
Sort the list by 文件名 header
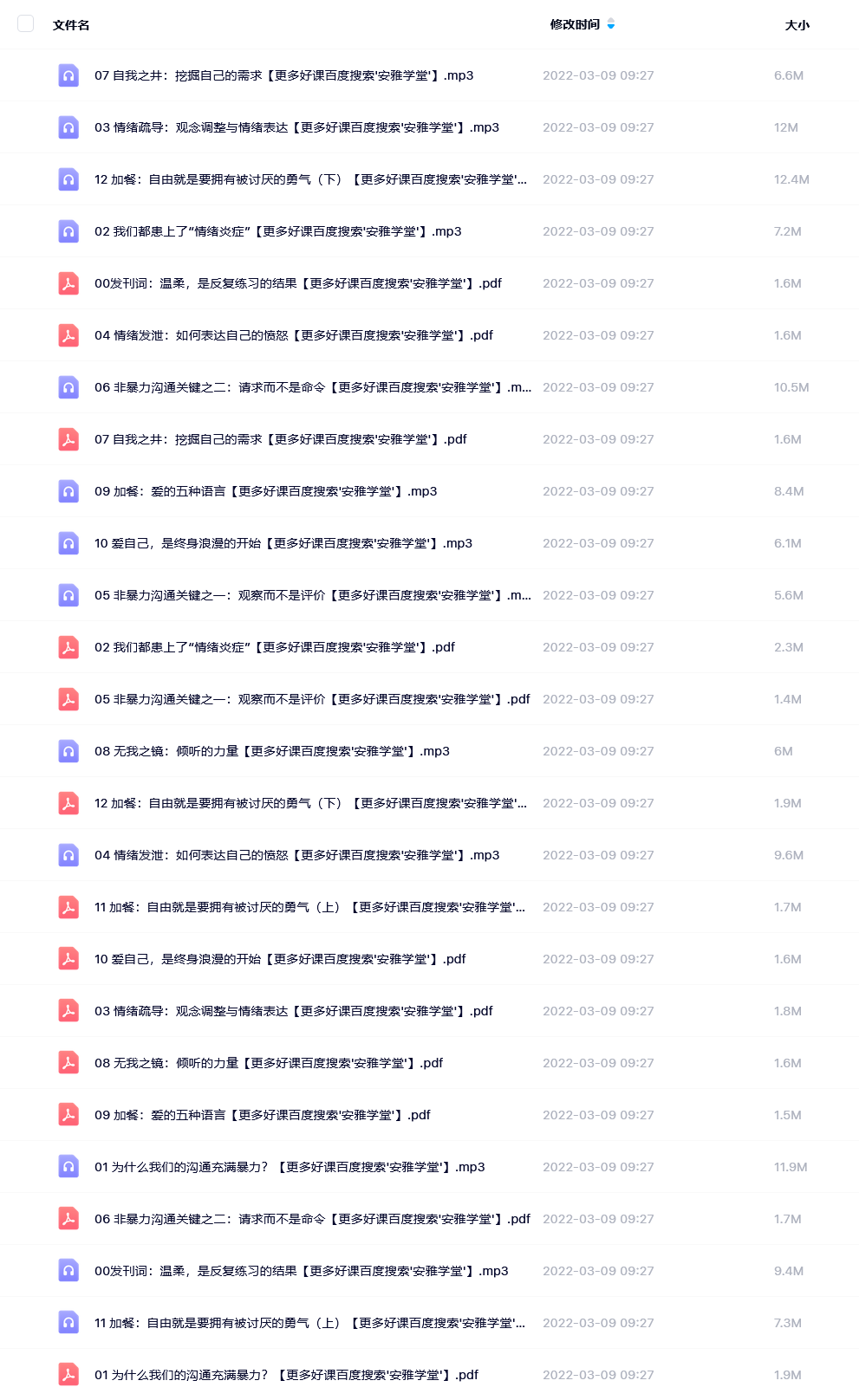pyautogui.click(x=71, y=25)
